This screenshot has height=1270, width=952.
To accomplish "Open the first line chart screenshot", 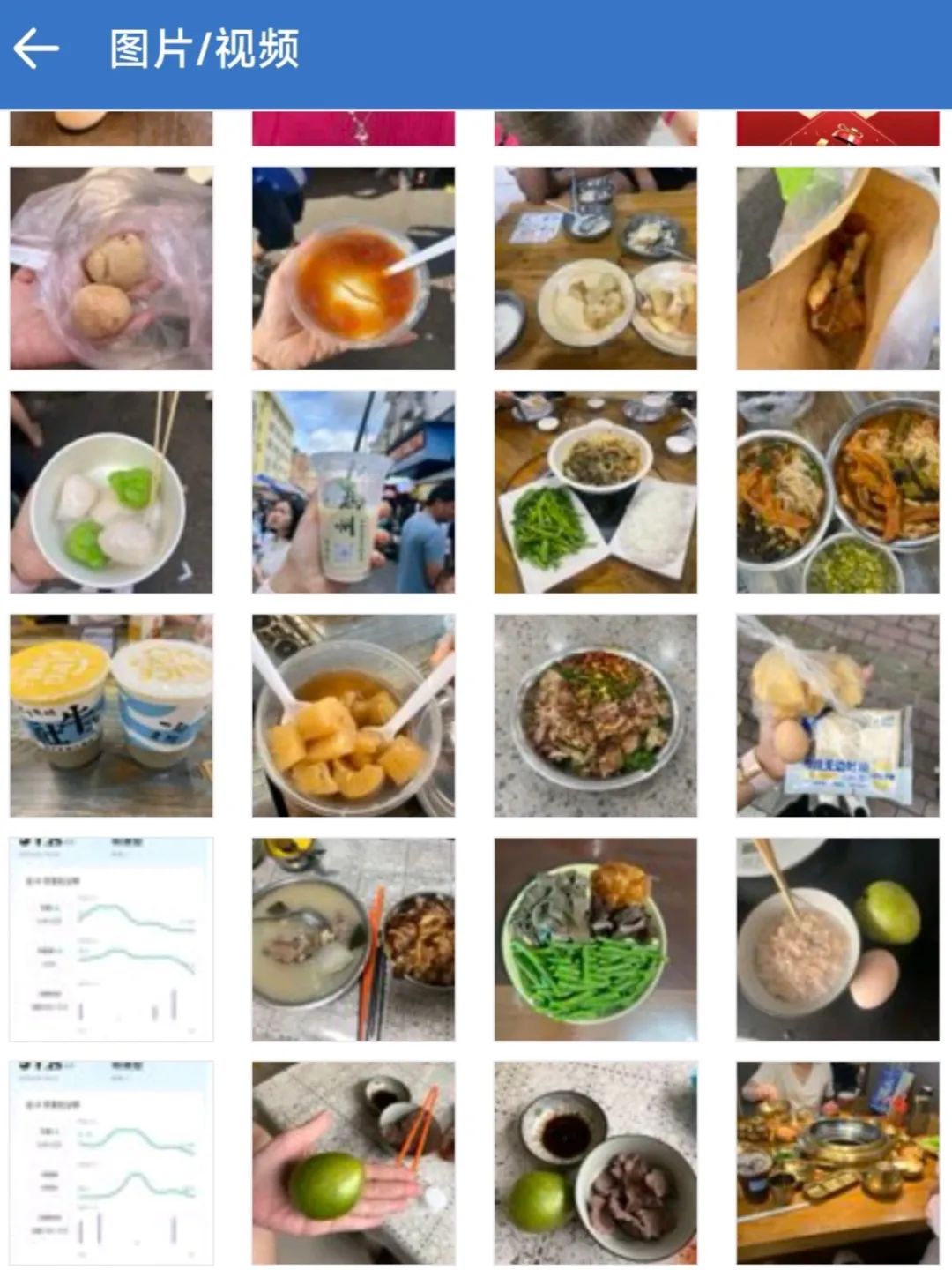I will pyautogui.click(x=111, y=940).
